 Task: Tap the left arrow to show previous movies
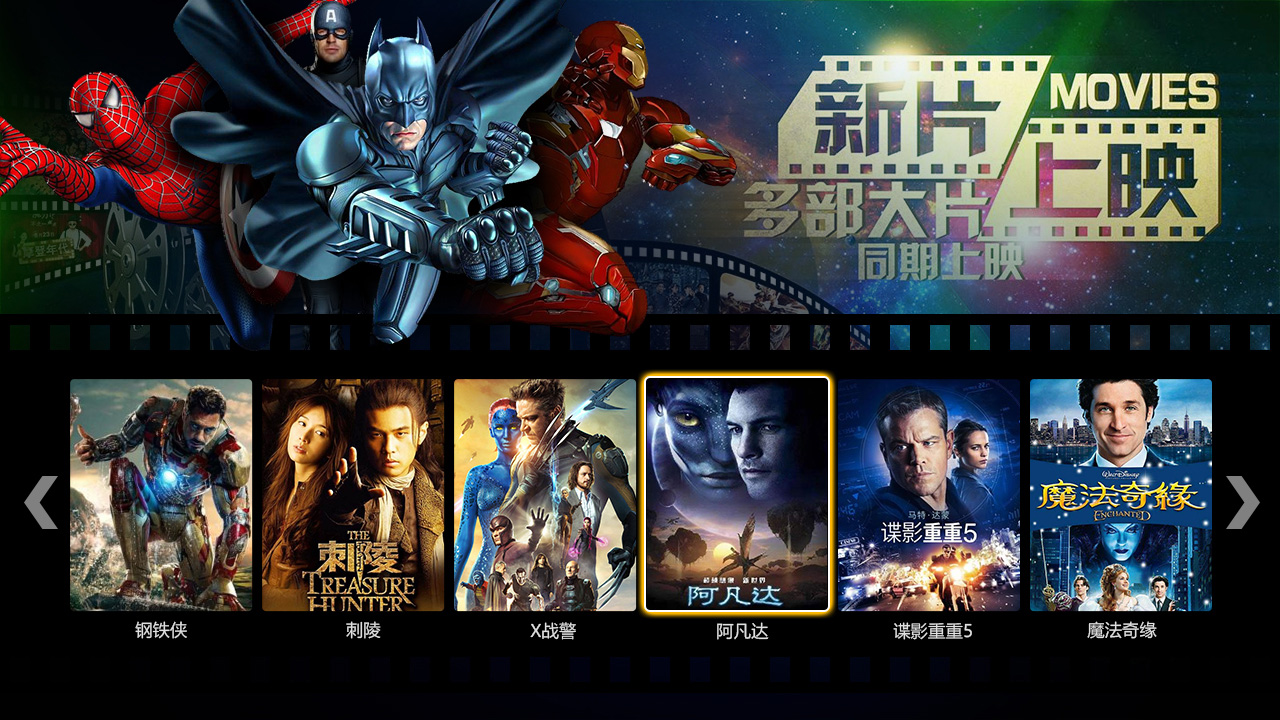(x=41, y=502)
